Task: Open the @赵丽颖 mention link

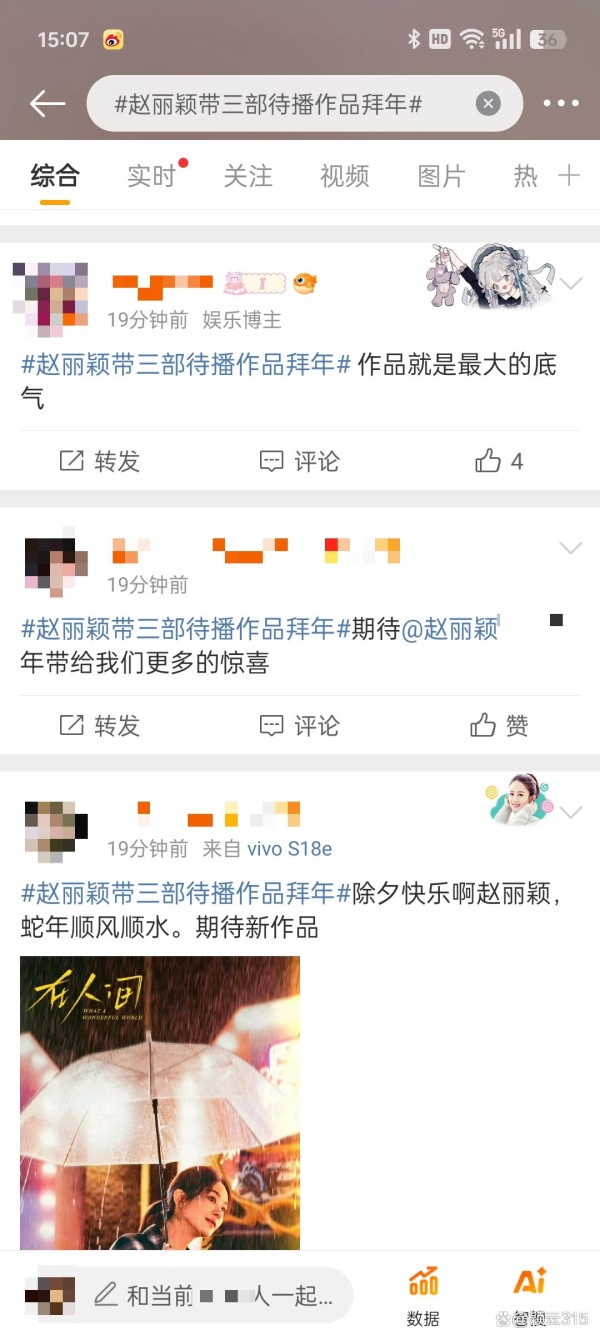Action: [449, 629]
